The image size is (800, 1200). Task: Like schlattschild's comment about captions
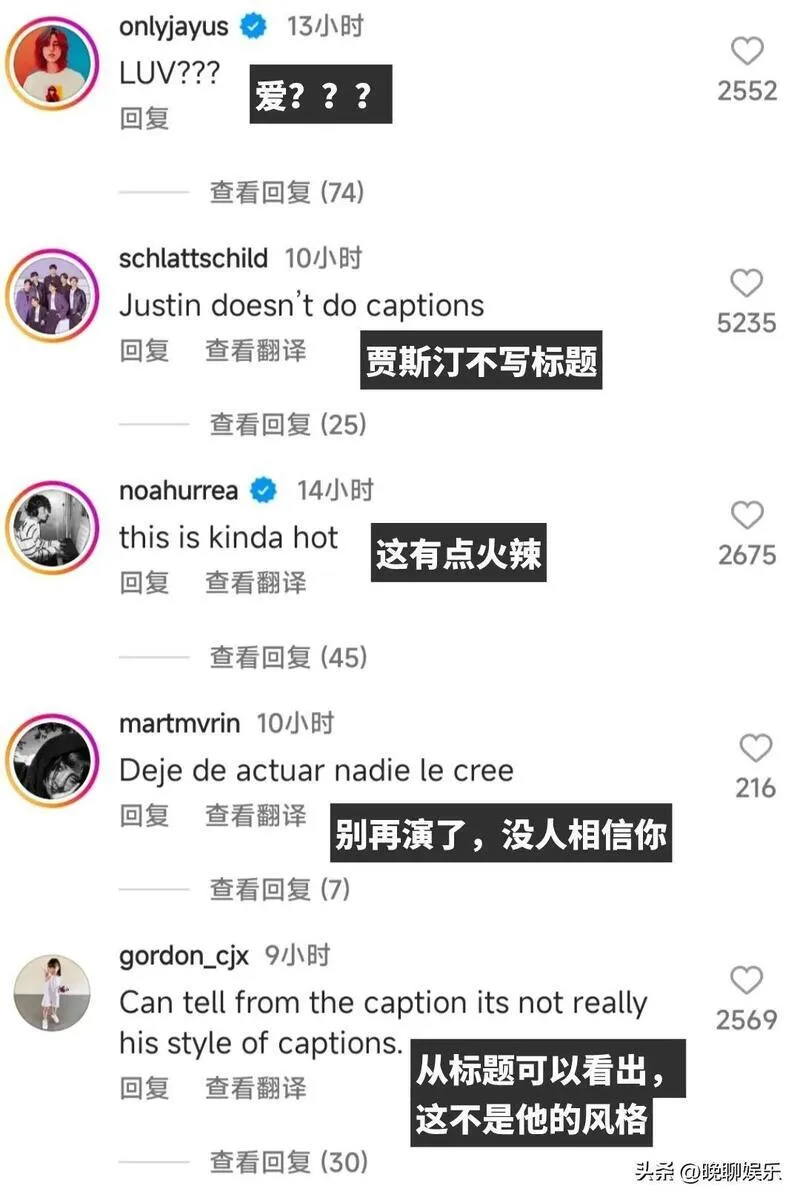pyautogui.click(x=746, y=284)
